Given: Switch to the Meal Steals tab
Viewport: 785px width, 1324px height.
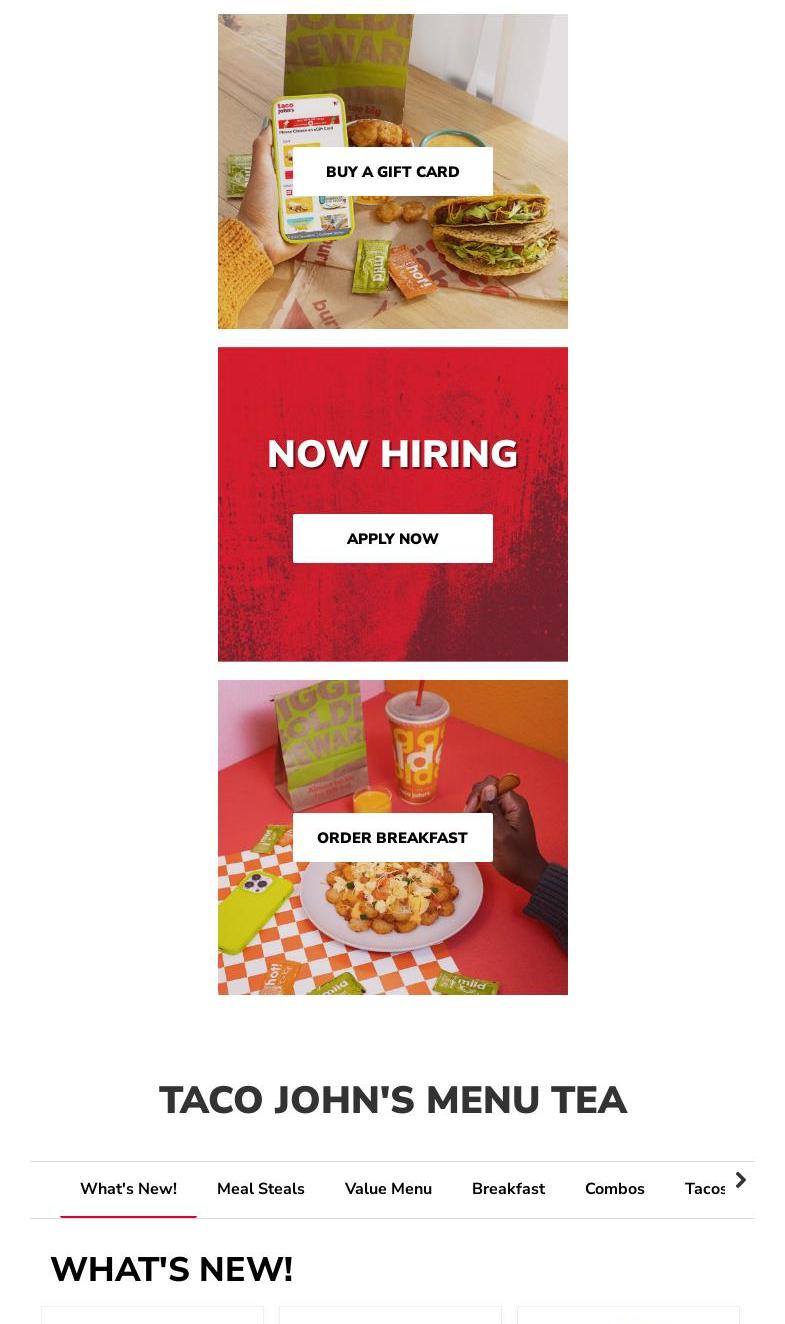Looking at the screenshot, I should point(260,1189).
